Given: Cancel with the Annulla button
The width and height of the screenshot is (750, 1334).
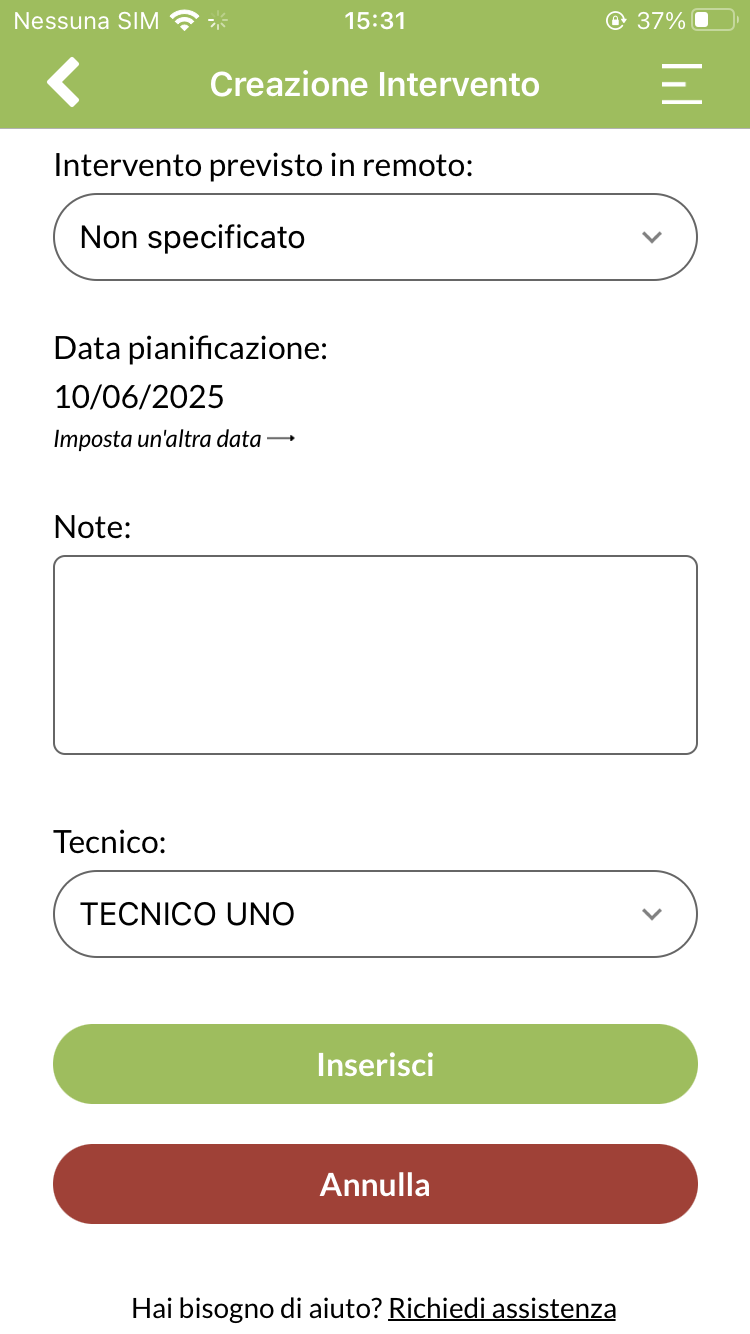Looking at the screenshot, I should (x=375, y=1184).
